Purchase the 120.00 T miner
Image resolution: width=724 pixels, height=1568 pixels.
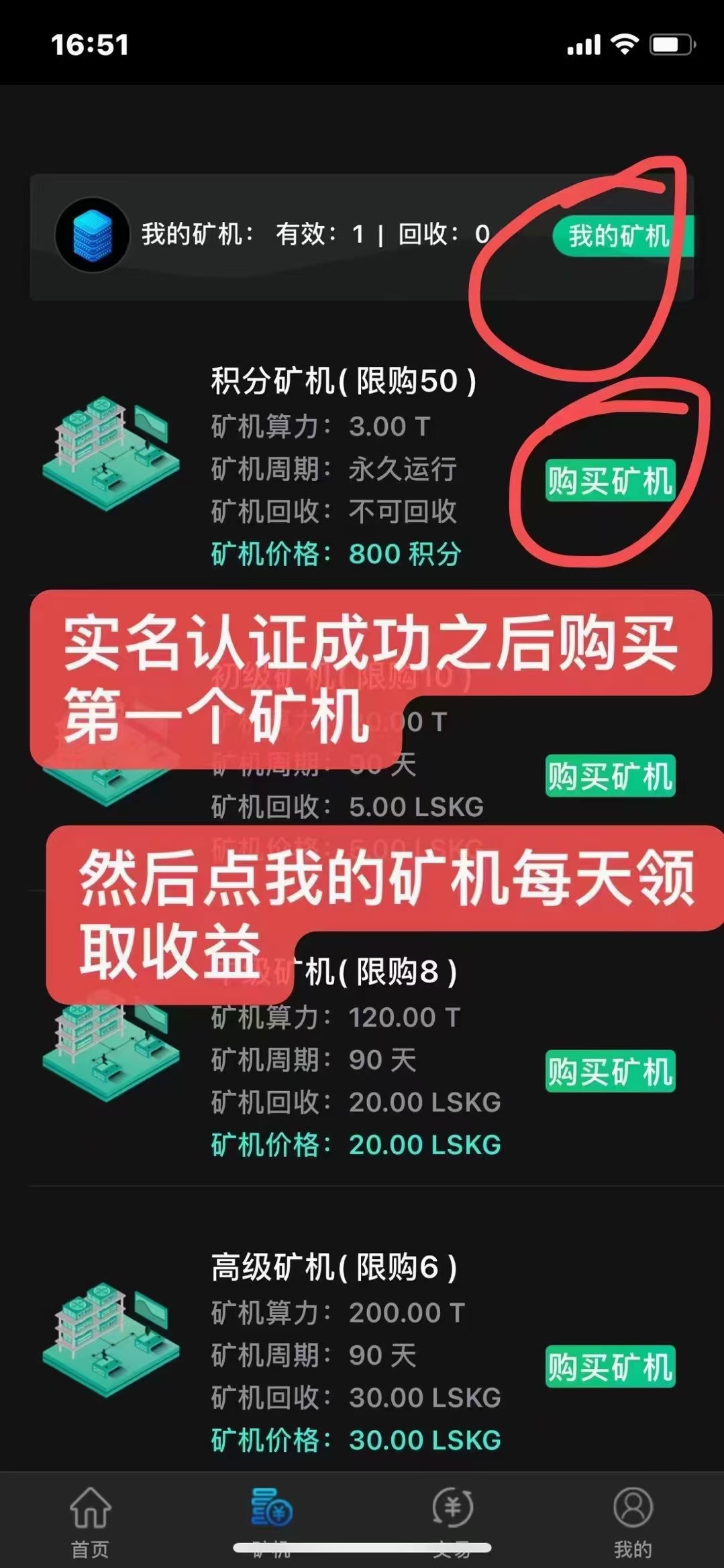609,1071
